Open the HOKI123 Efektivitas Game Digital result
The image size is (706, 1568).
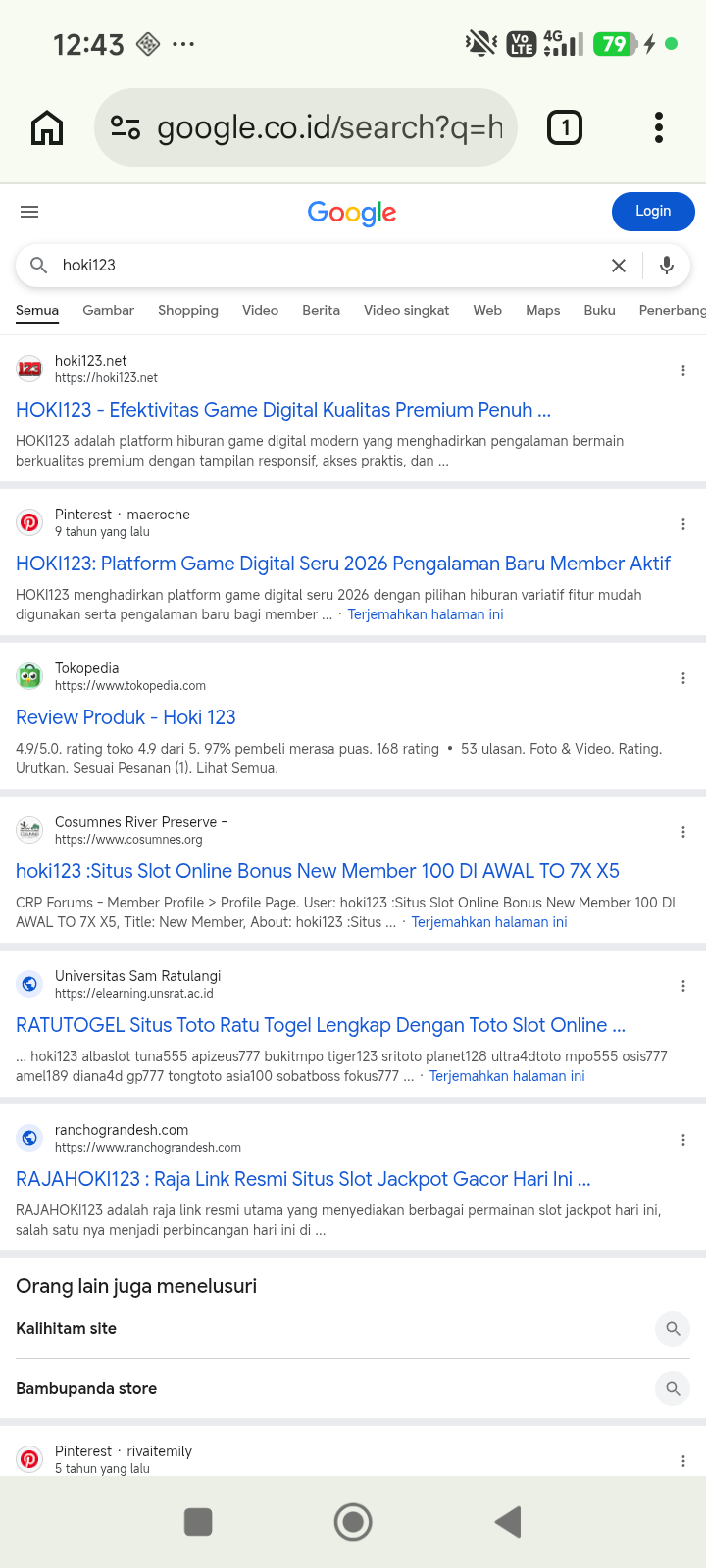click(283, 410)
